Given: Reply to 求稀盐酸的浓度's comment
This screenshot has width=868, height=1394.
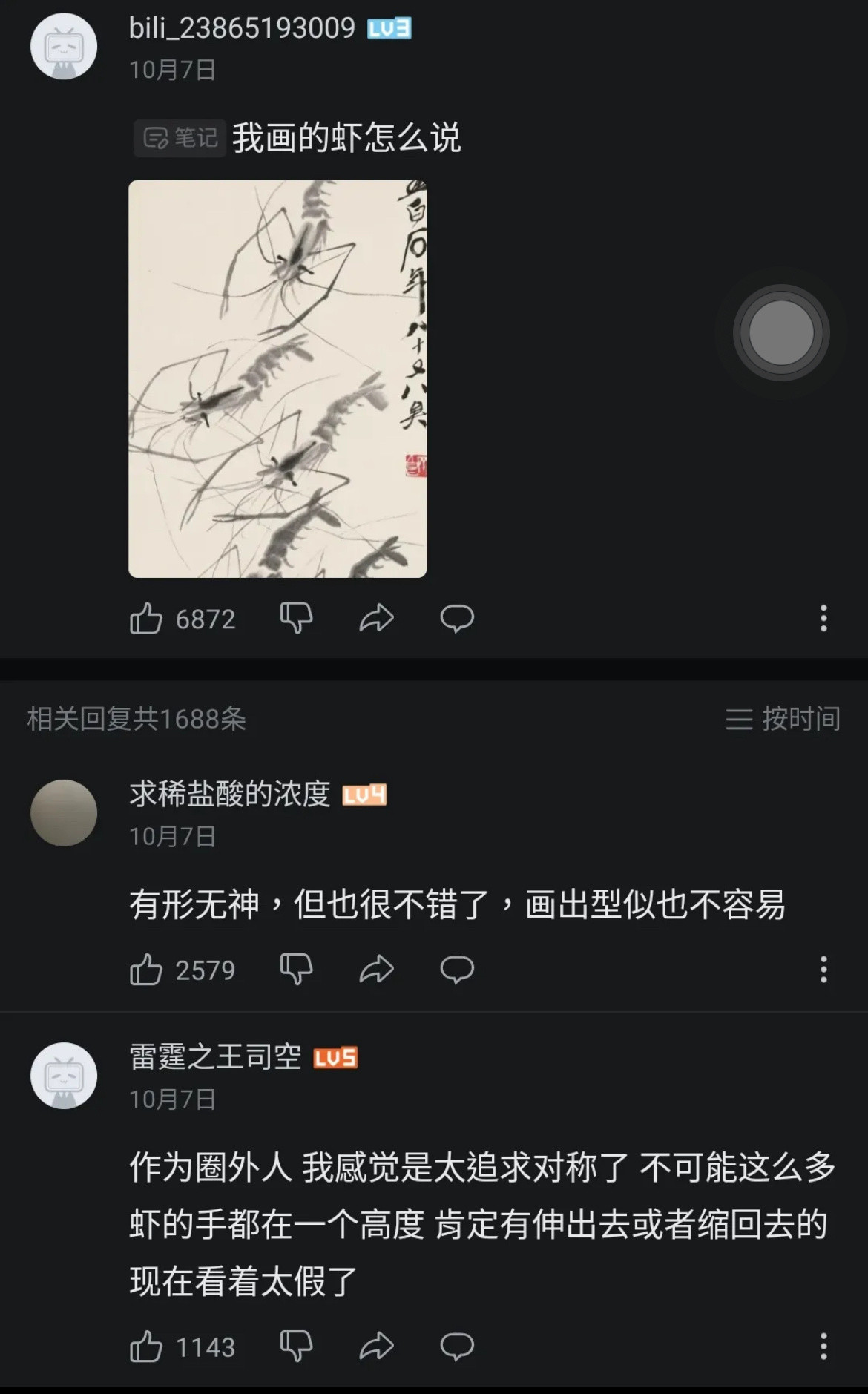Looking at the screenshot, I should click(x=457, y=969).
